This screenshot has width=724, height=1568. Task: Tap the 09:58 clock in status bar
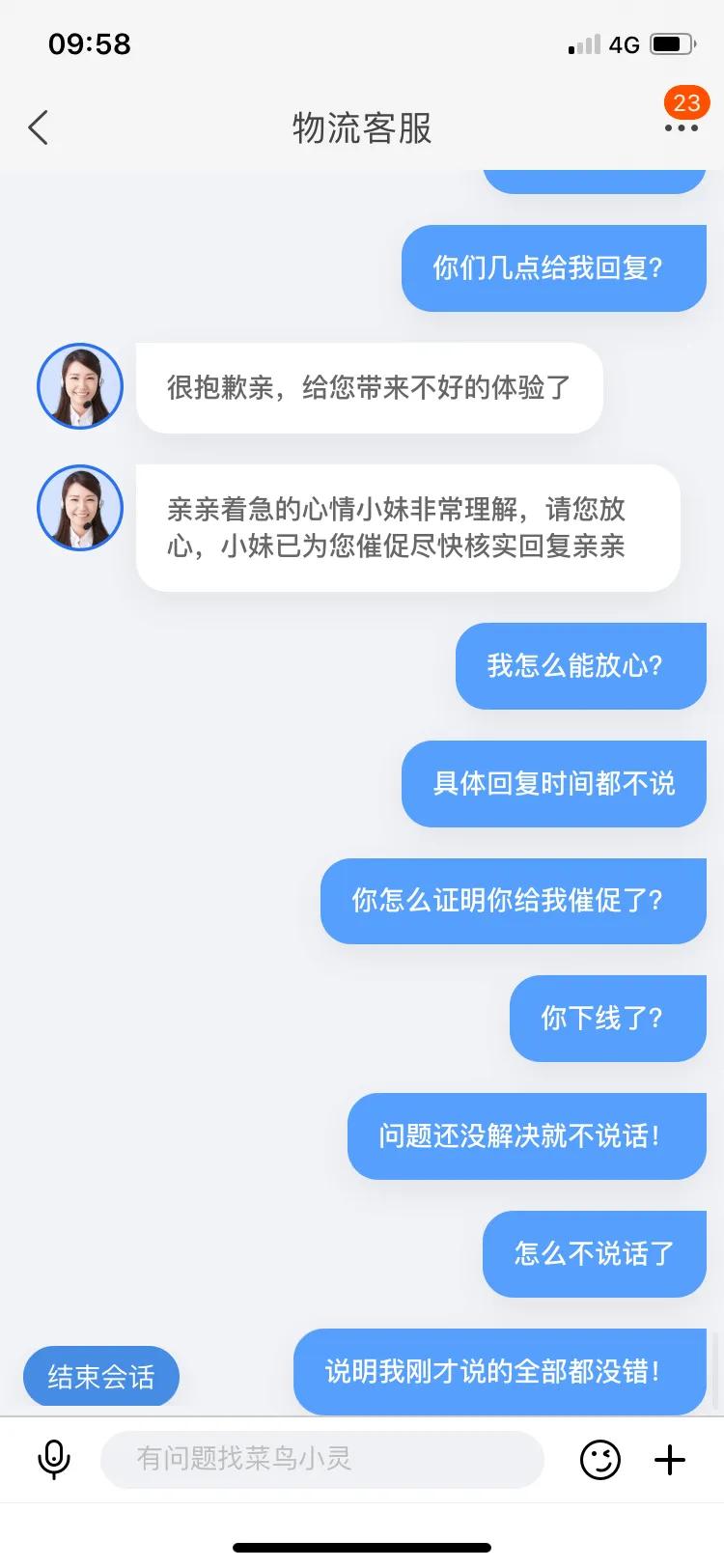pyautogui.click(x=92, y=42)
